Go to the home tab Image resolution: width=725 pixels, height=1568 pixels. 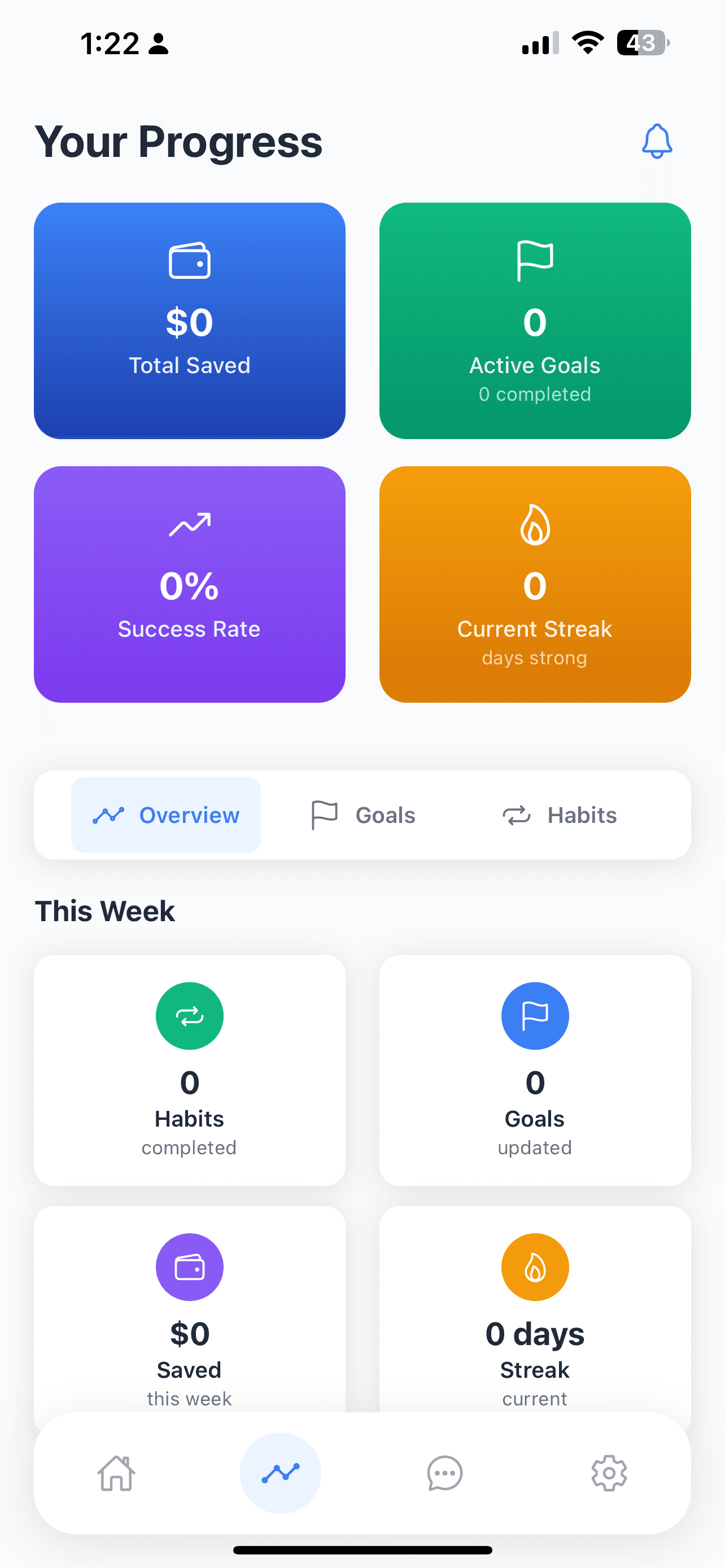(116, 1473)
